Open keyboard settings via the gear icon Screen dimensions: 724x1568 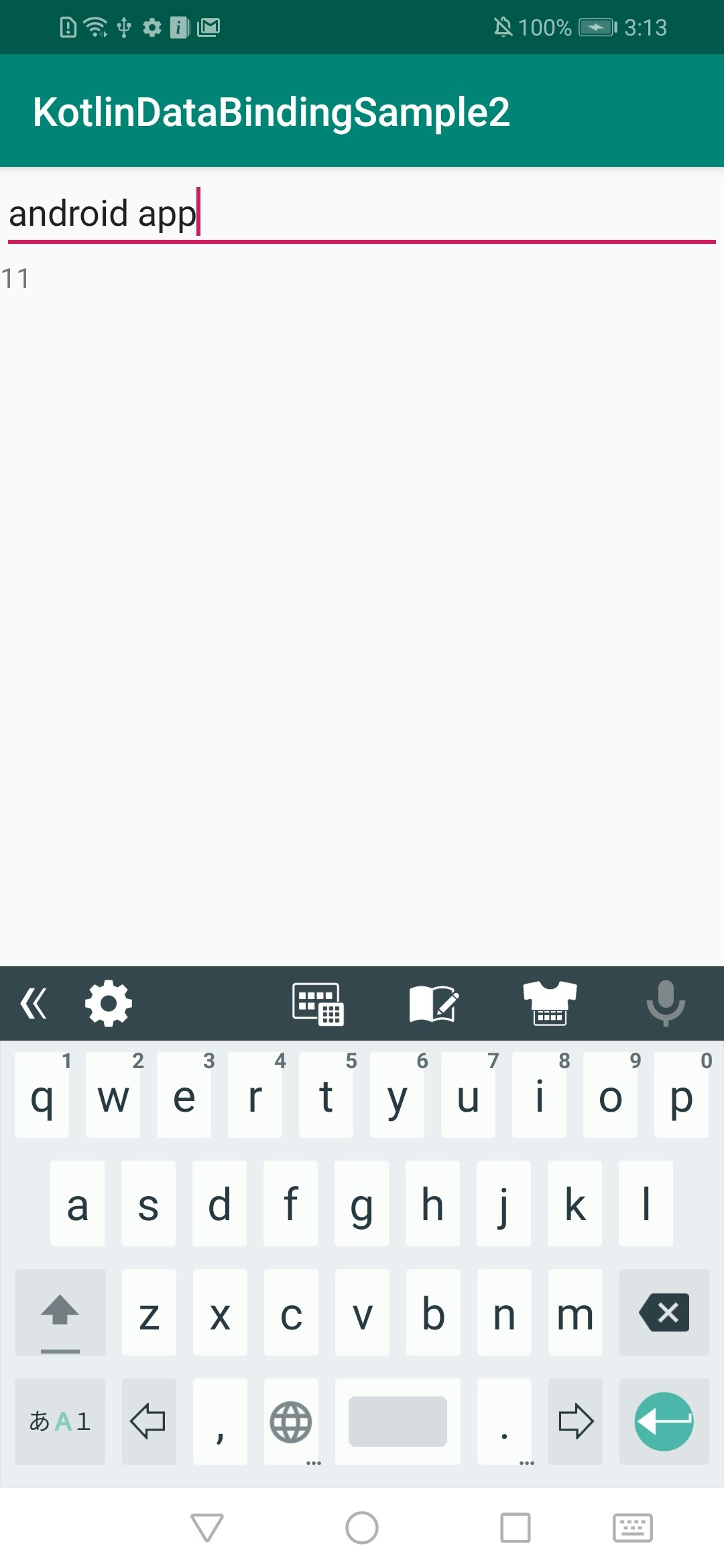(109, 1003)
